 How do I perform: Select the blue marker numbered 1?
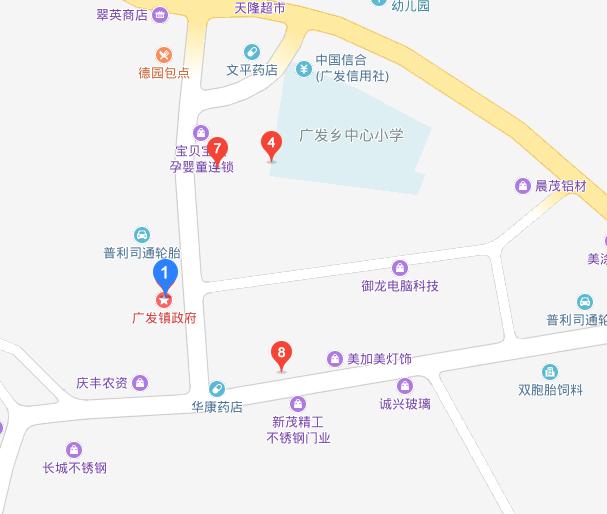165,273
